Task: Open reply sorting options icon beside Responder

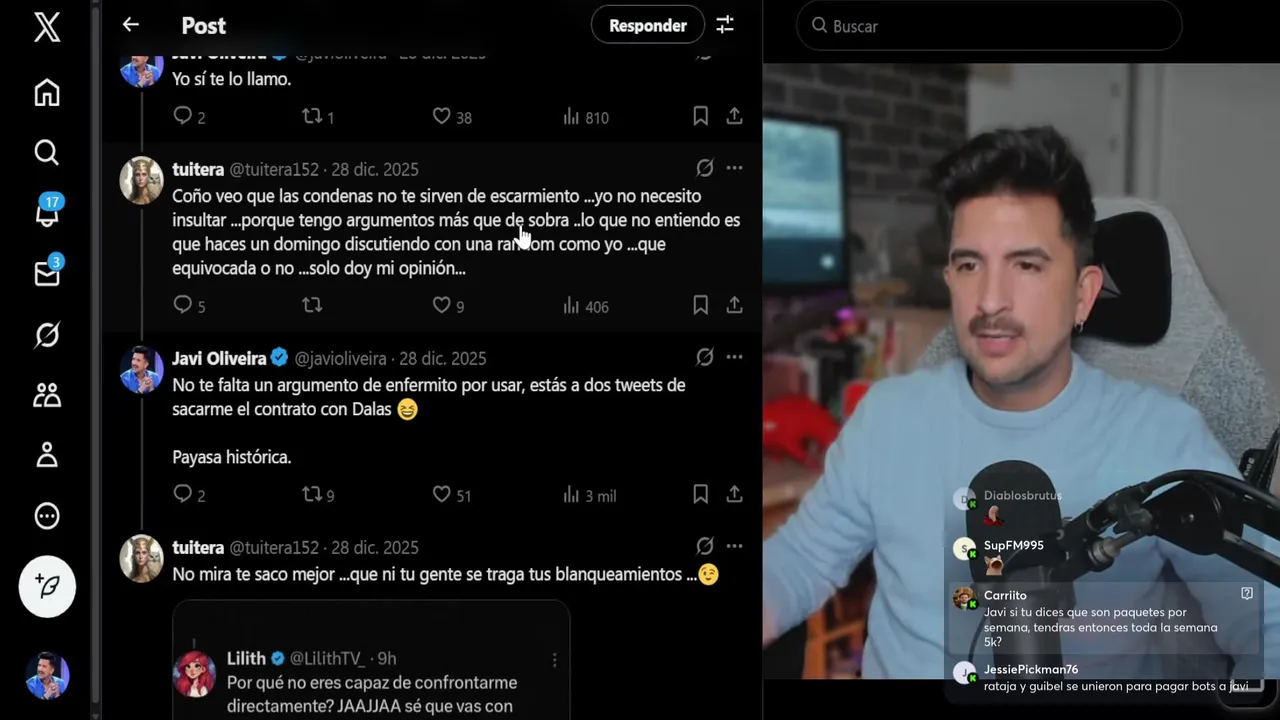Action: (725, 25)
